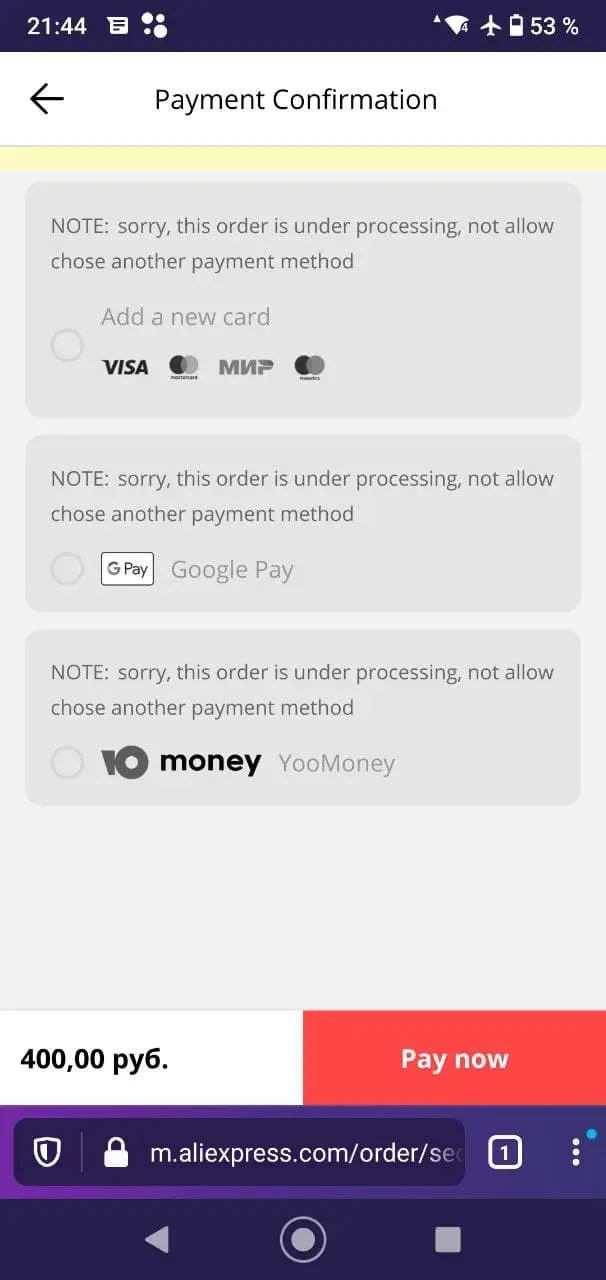Image resolution: width=606 pixels, height=1280 pixels.
Task: Open the browser tabs counter
Action: point(504,1153)
